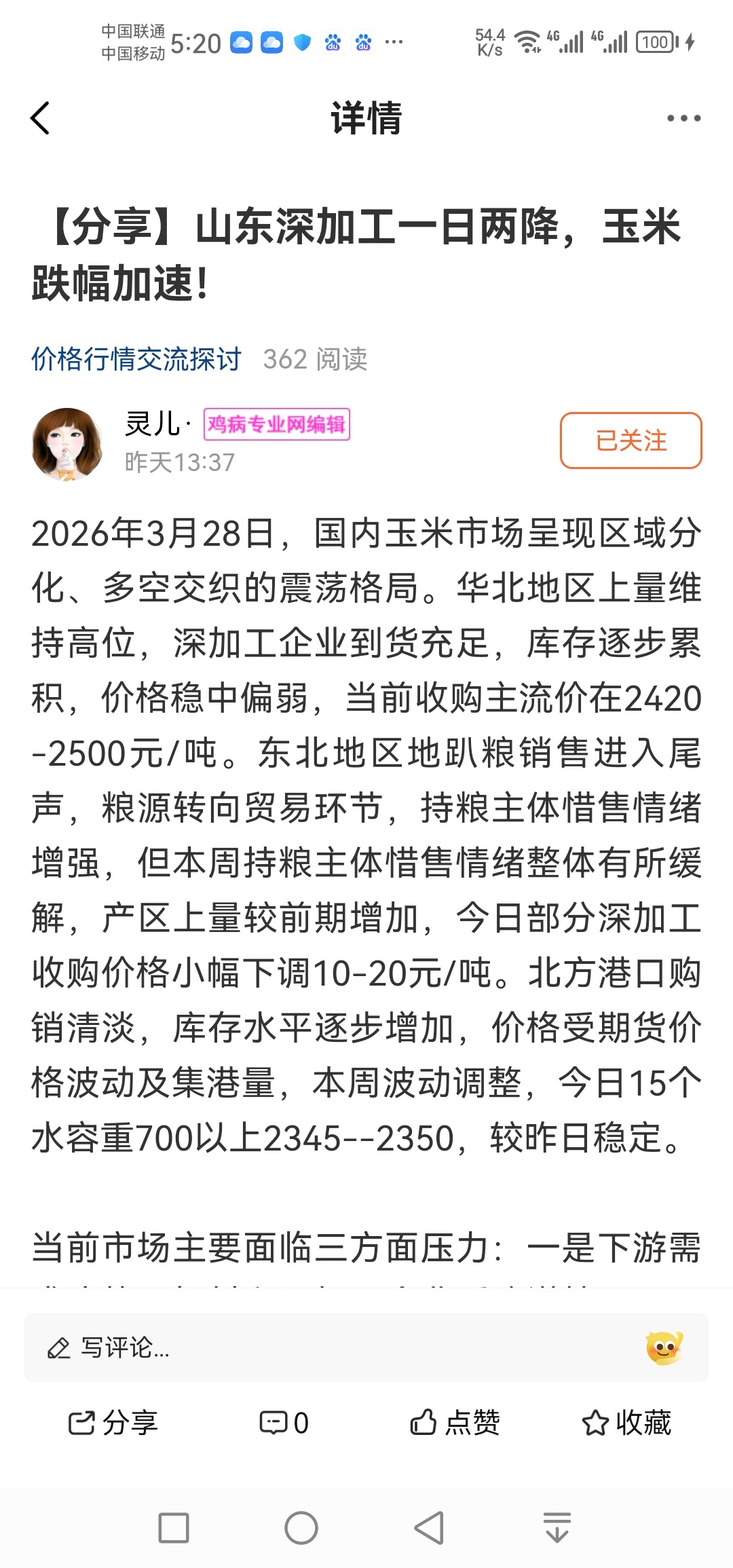View comments with the 0 comment icon

pos(284,1423)
